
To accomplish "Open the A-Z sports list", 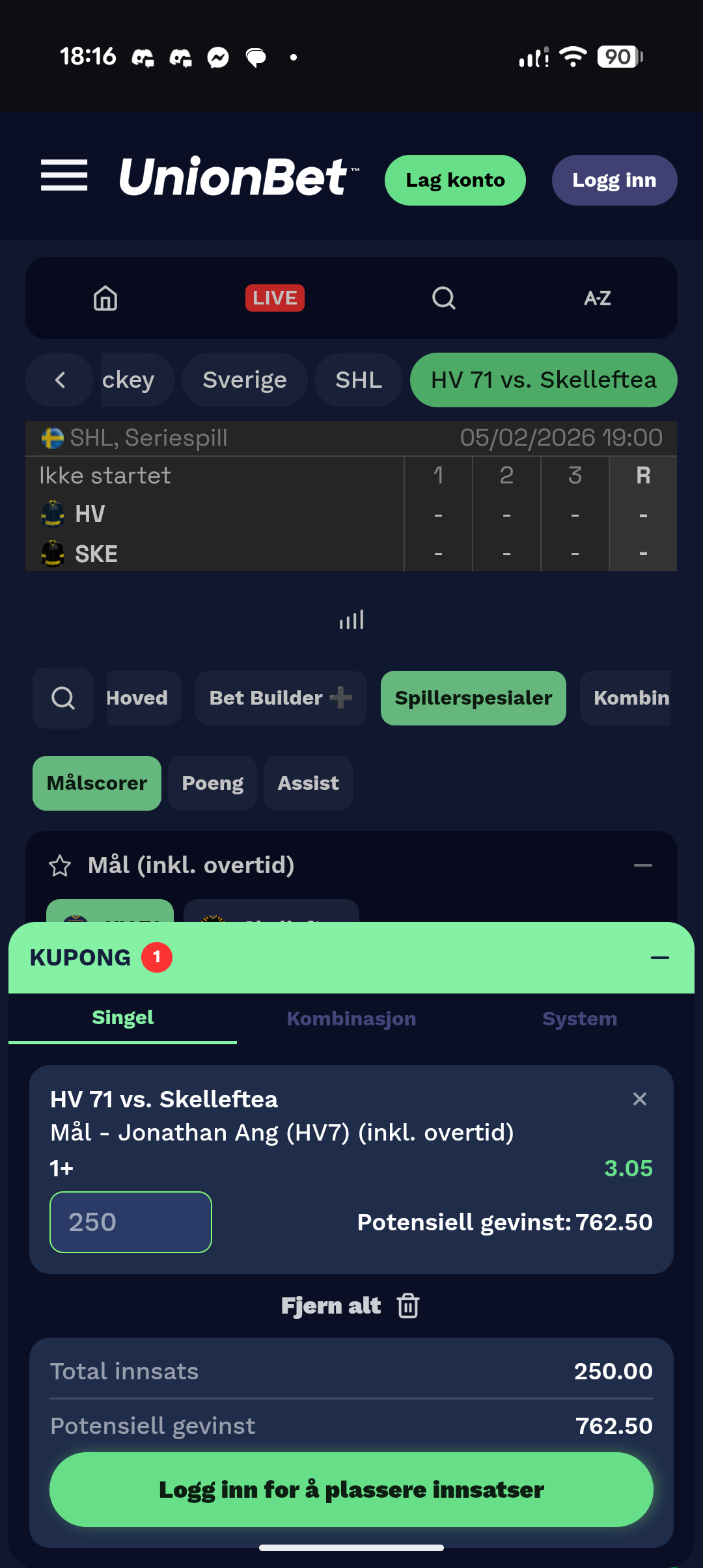I will 597,299.
